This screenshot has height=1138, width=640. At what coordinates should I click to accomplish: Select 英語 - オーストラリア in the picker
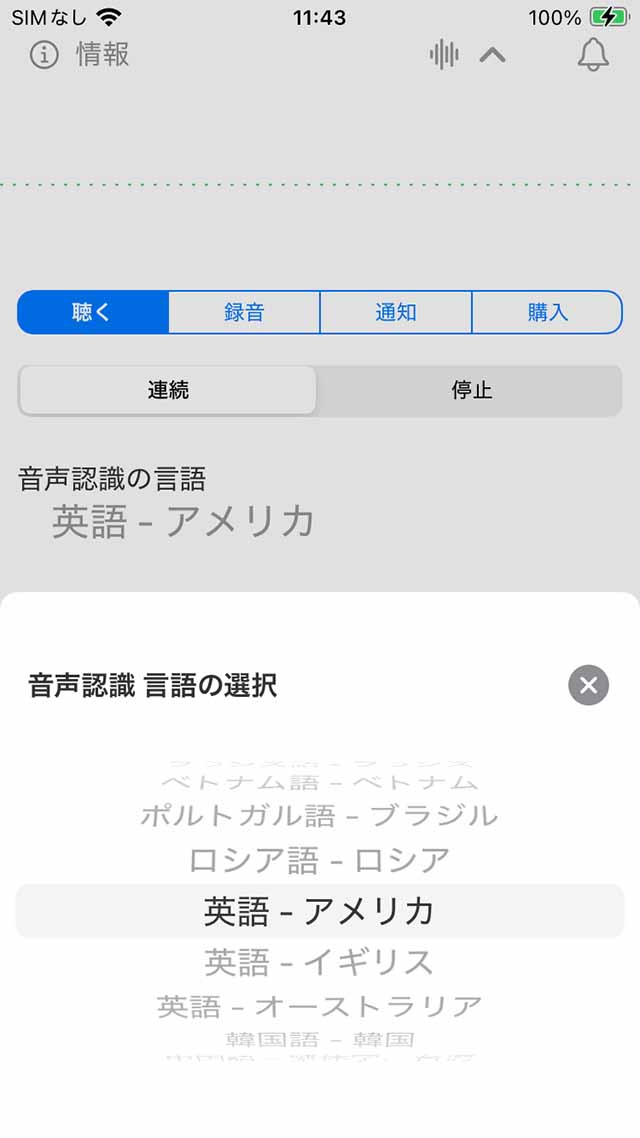319,1006
